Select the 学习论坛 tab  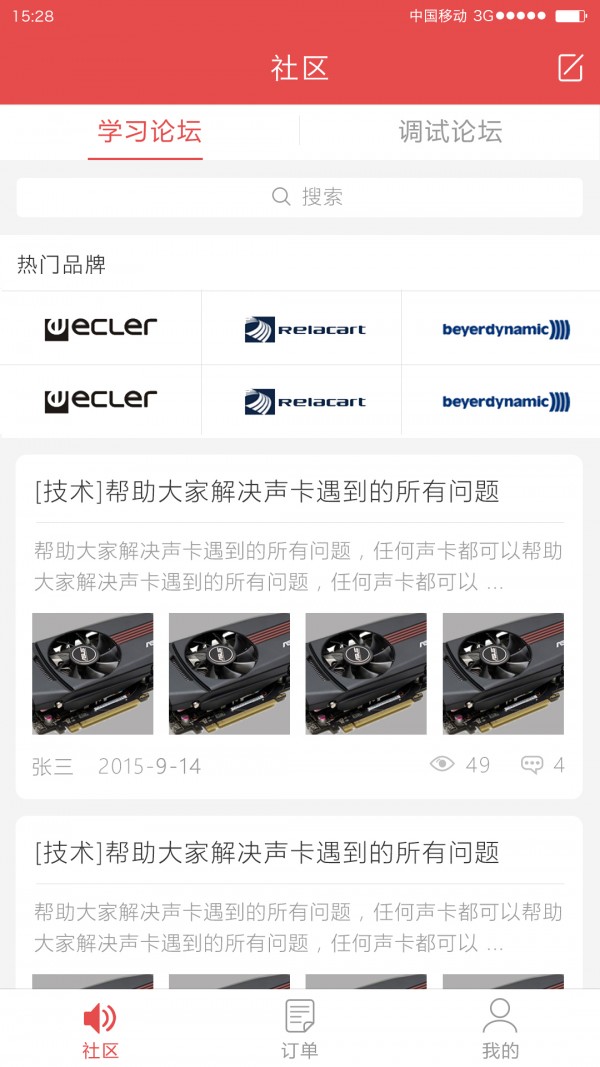149,132
